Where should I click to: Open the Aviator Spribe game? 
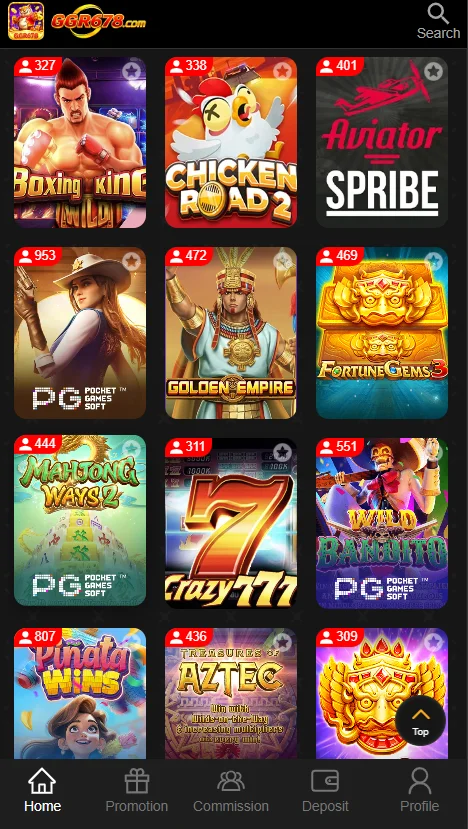pyautogui.click(x=382, y=142)
